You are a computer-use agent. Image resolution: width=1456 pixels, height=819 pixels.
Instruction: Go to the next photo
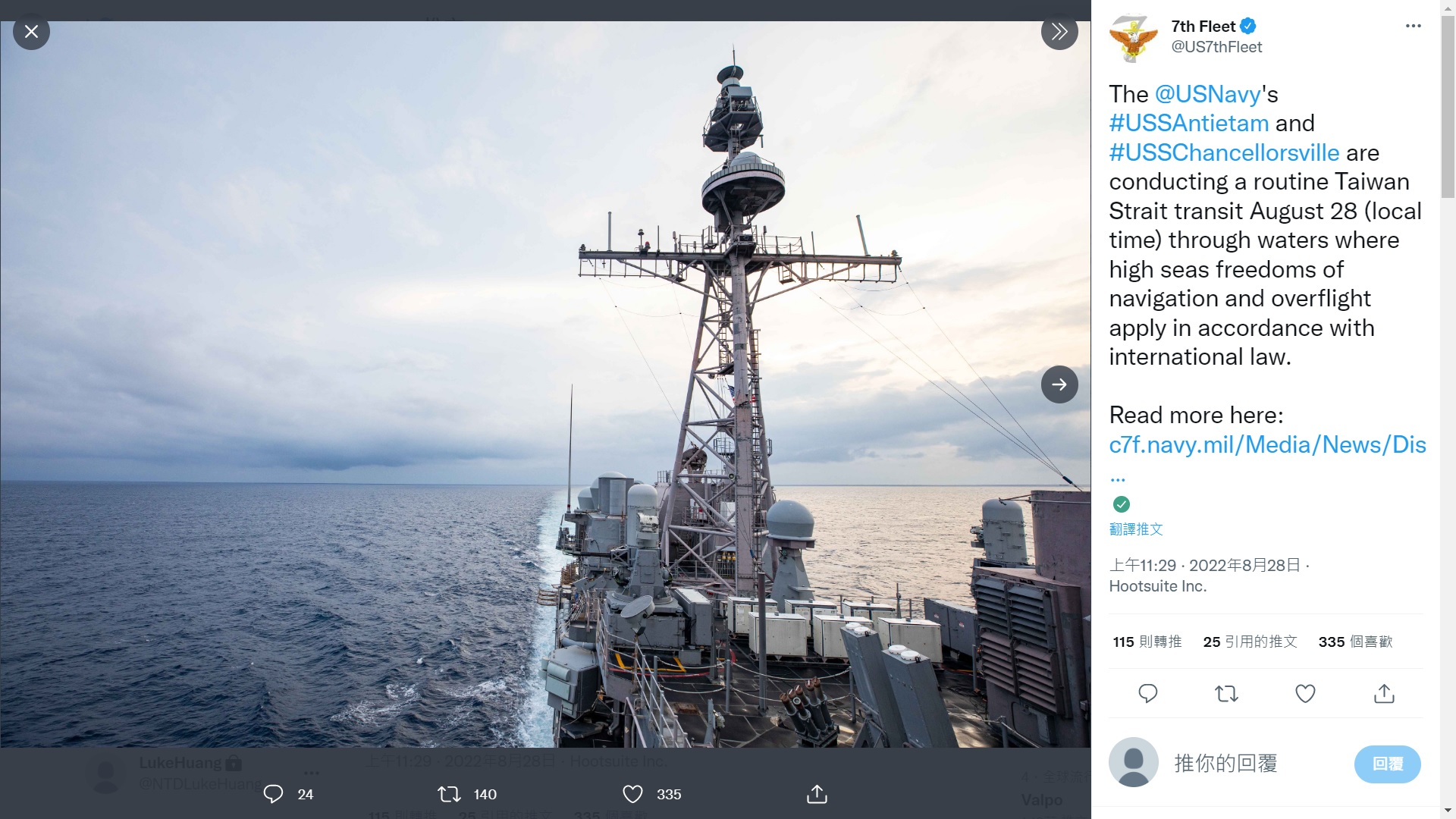point(1059,384)
